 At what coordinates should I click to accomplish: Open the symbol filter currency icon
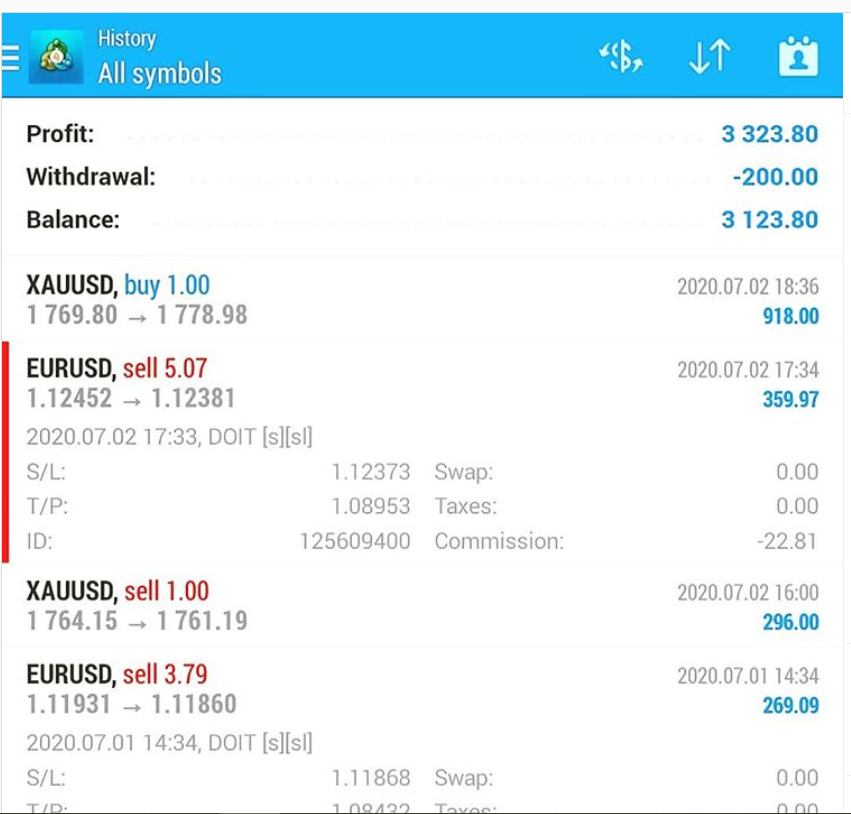tap(621, 57)
